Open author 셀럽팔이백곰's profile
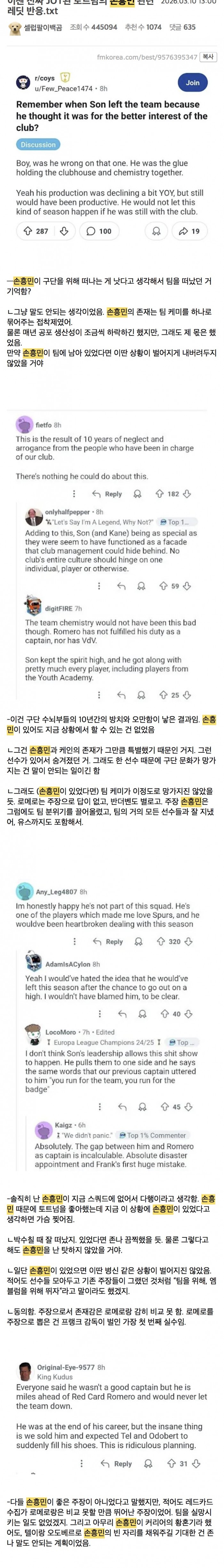Screen dimensions: 224x1568 pos(42,28)
